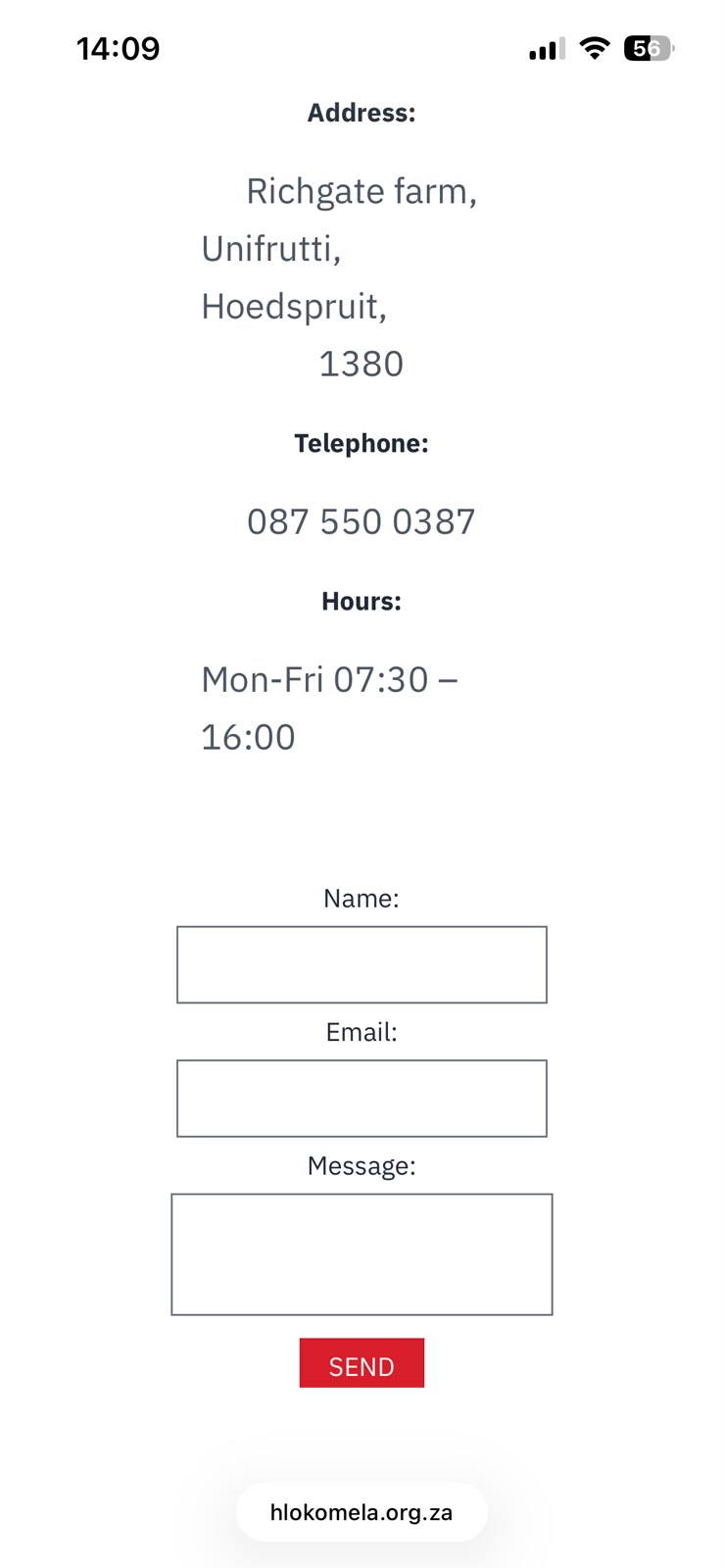Screen dimensions: 724x1568
Task: Tap the Name input field
Action: coord(362,964)
